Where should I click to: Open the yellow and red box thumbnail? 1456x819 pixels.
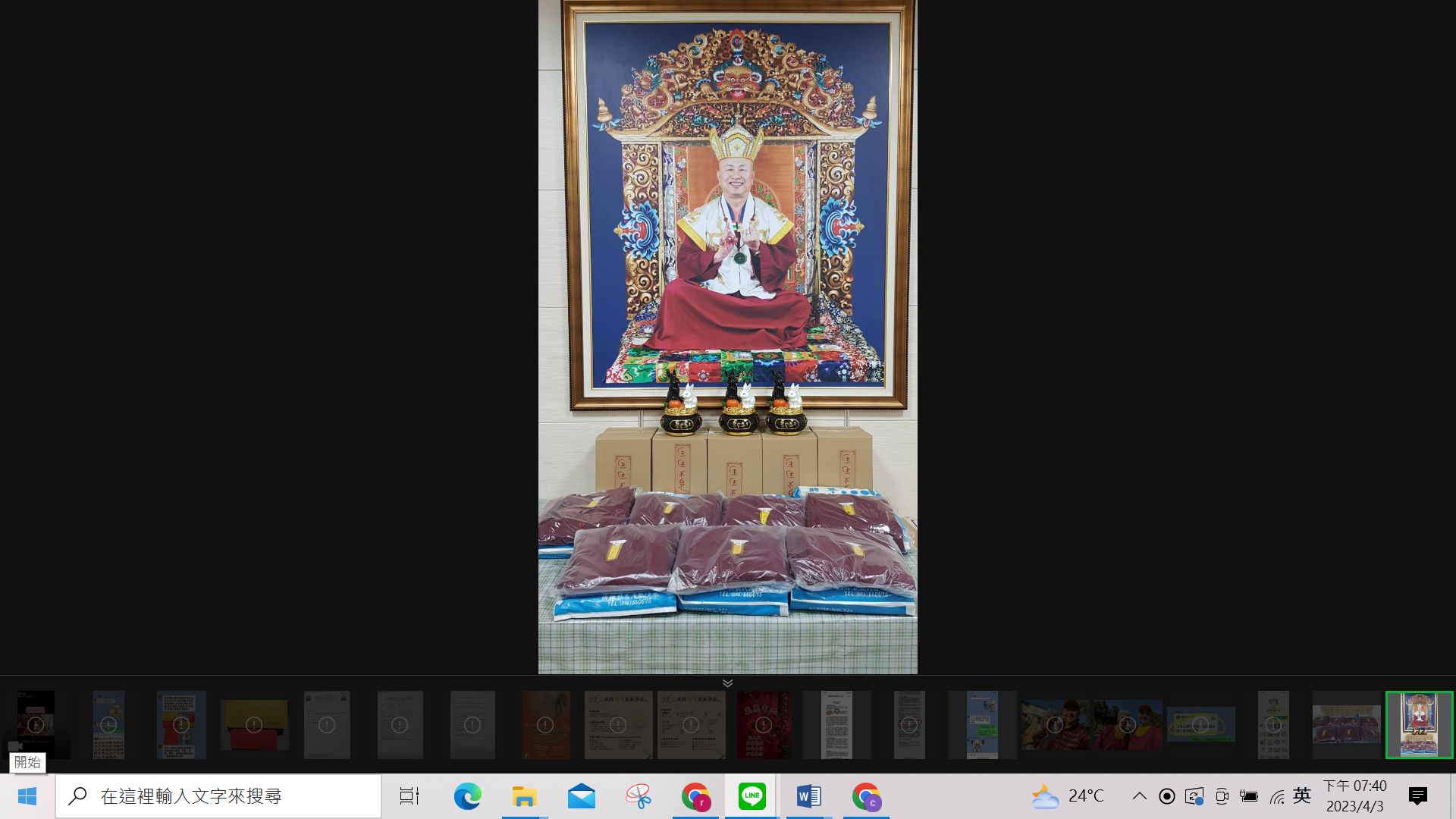(x=254, y=725)
